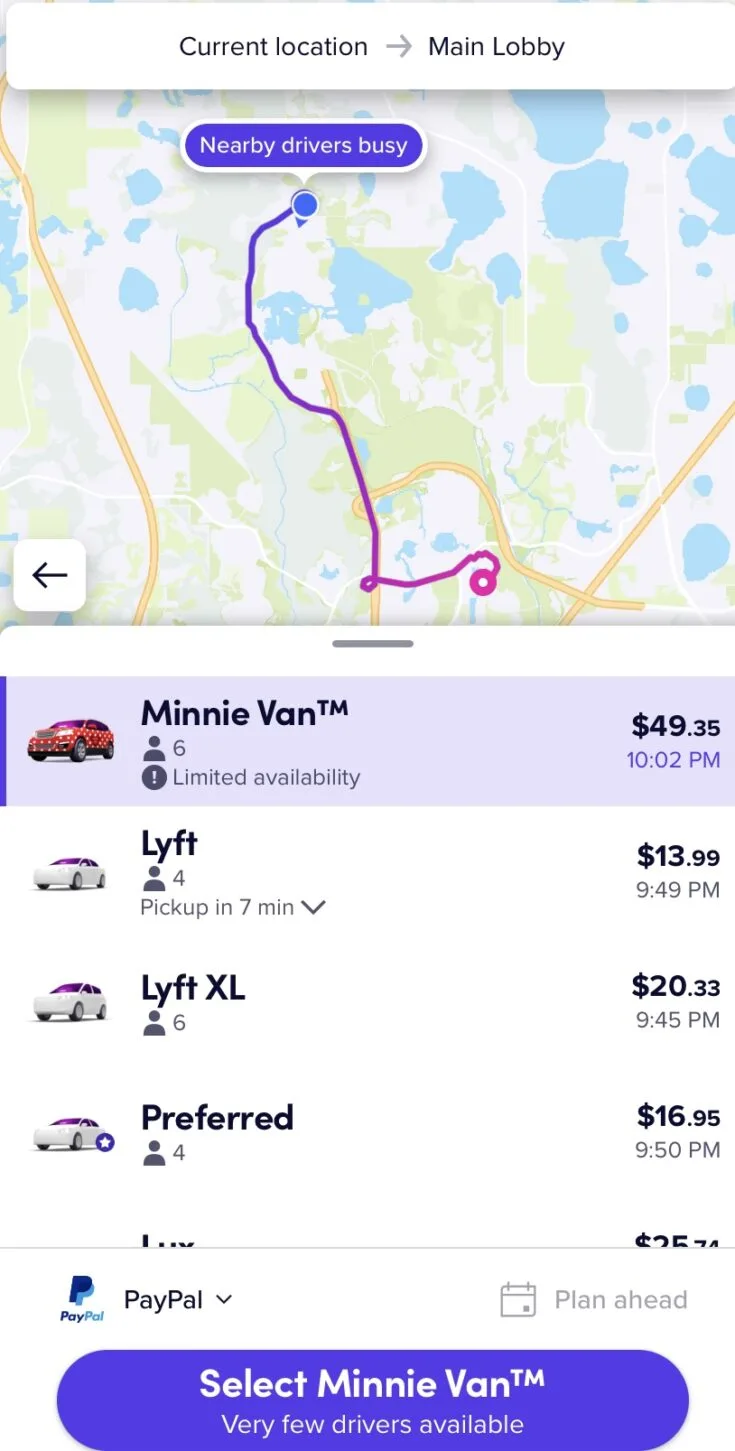Choose the Minnie Van ride option

click(x=367, y=741)
